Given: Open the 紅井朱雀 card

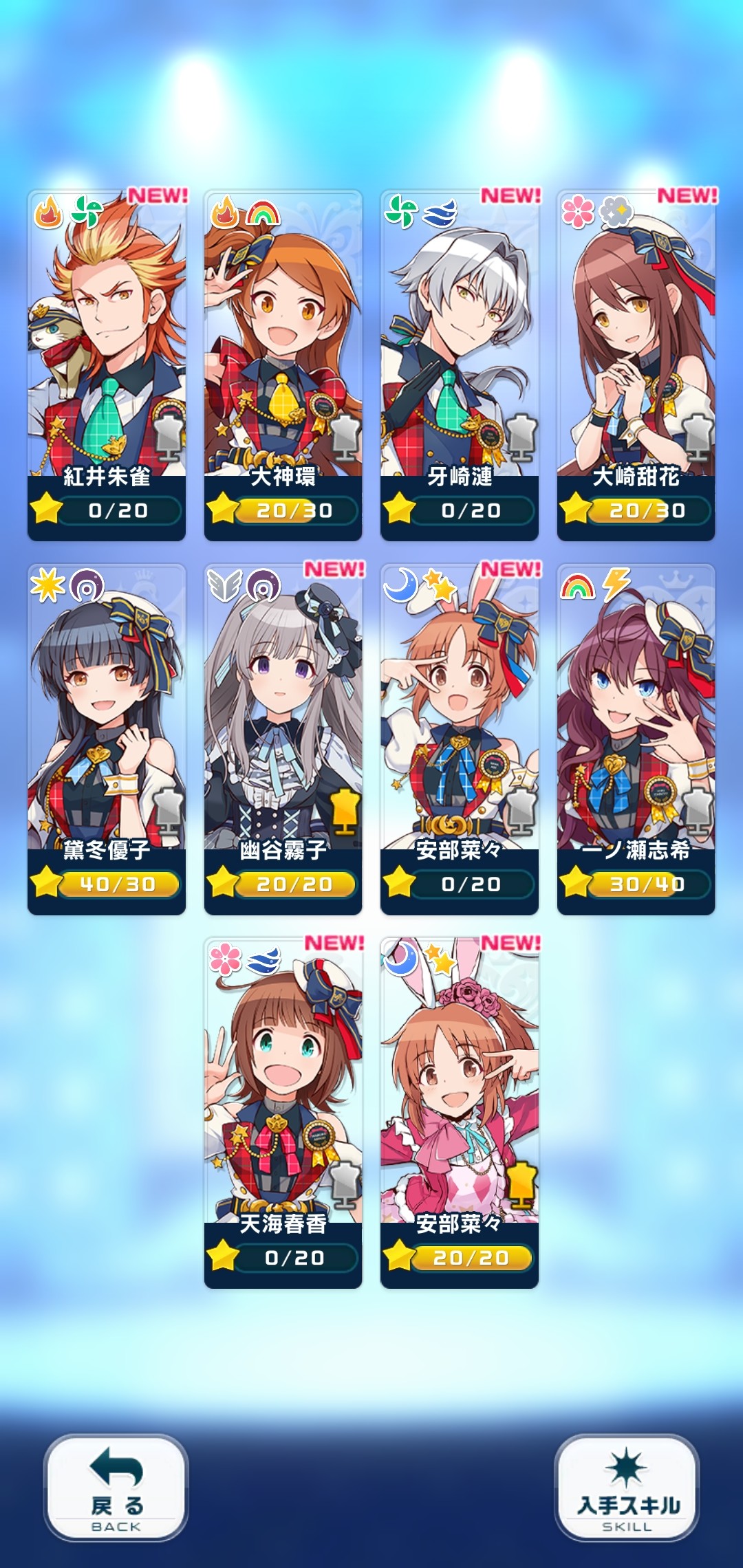Looking at the screenshot, I should [x=107, y=364].
